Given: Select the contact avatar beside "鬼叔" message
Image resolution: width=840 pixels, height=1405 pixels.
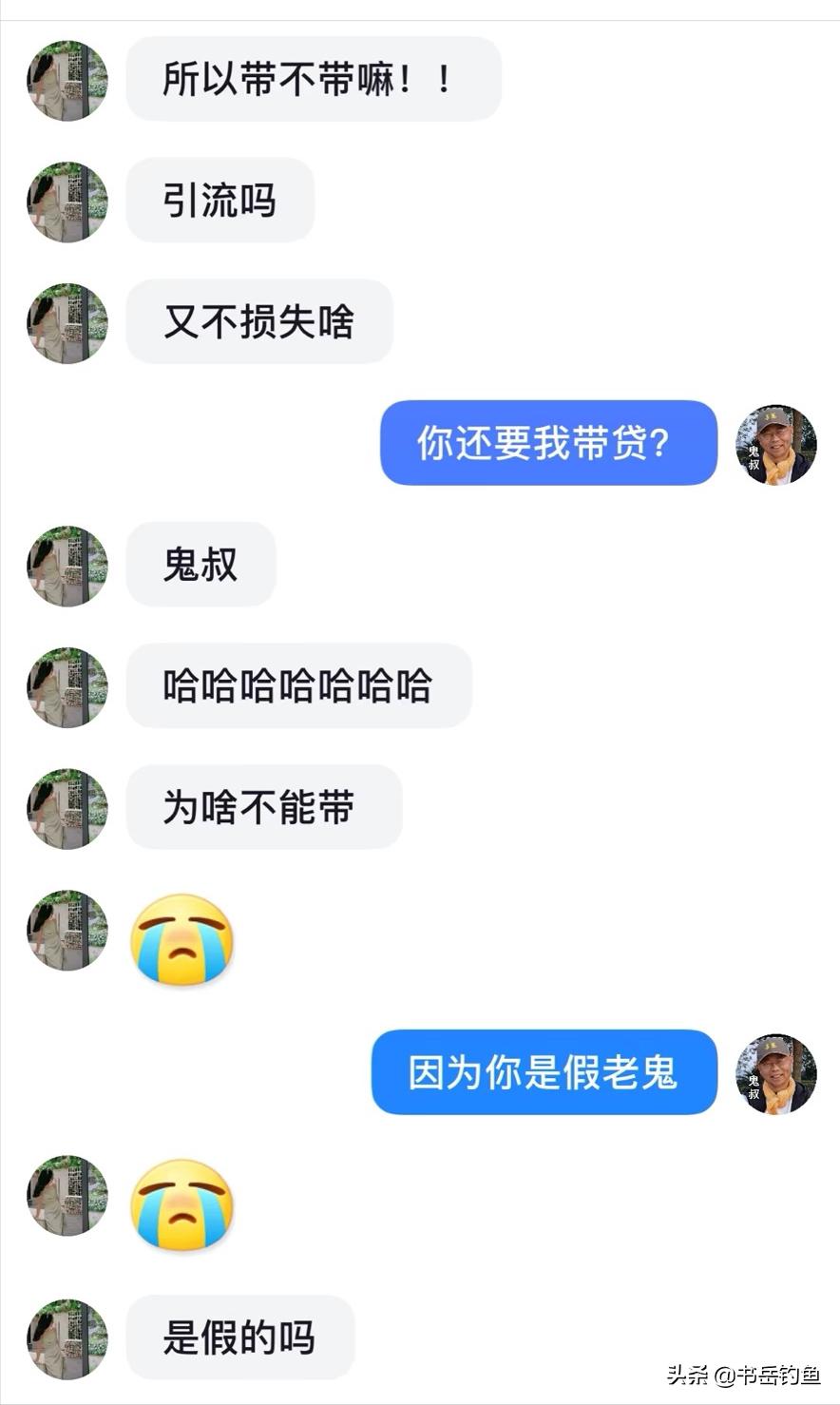Looking at the screenshot, I should click(x=67, y=566).
